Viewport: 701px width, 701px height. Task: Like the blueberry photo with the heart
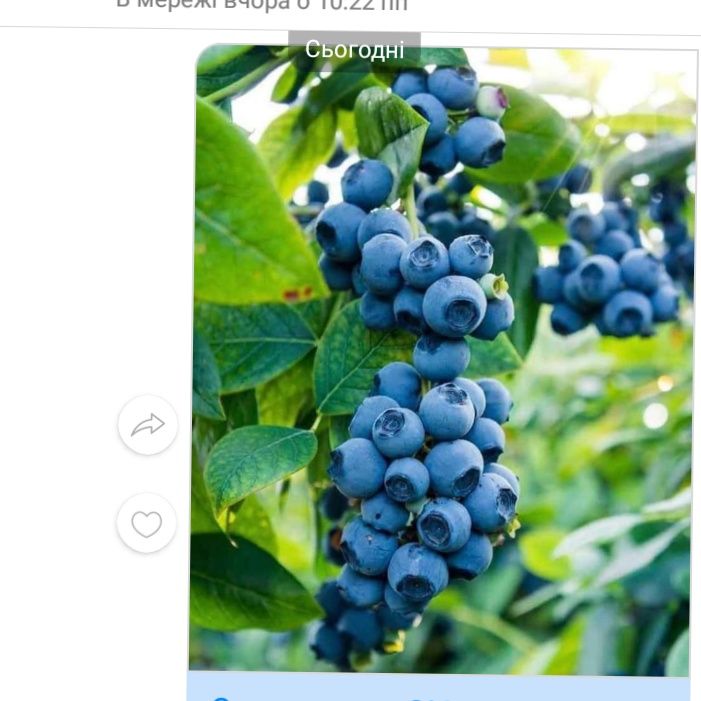[x=147, y=523]
